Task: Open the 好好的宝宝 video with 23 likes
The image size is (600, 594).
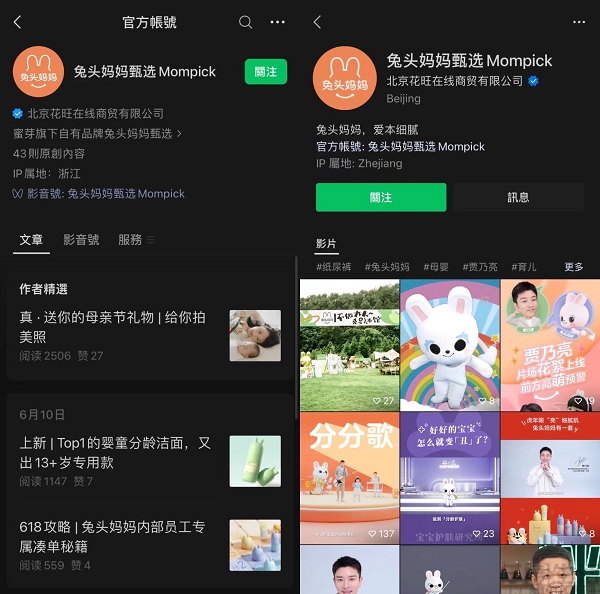Action: coord(449,478)
